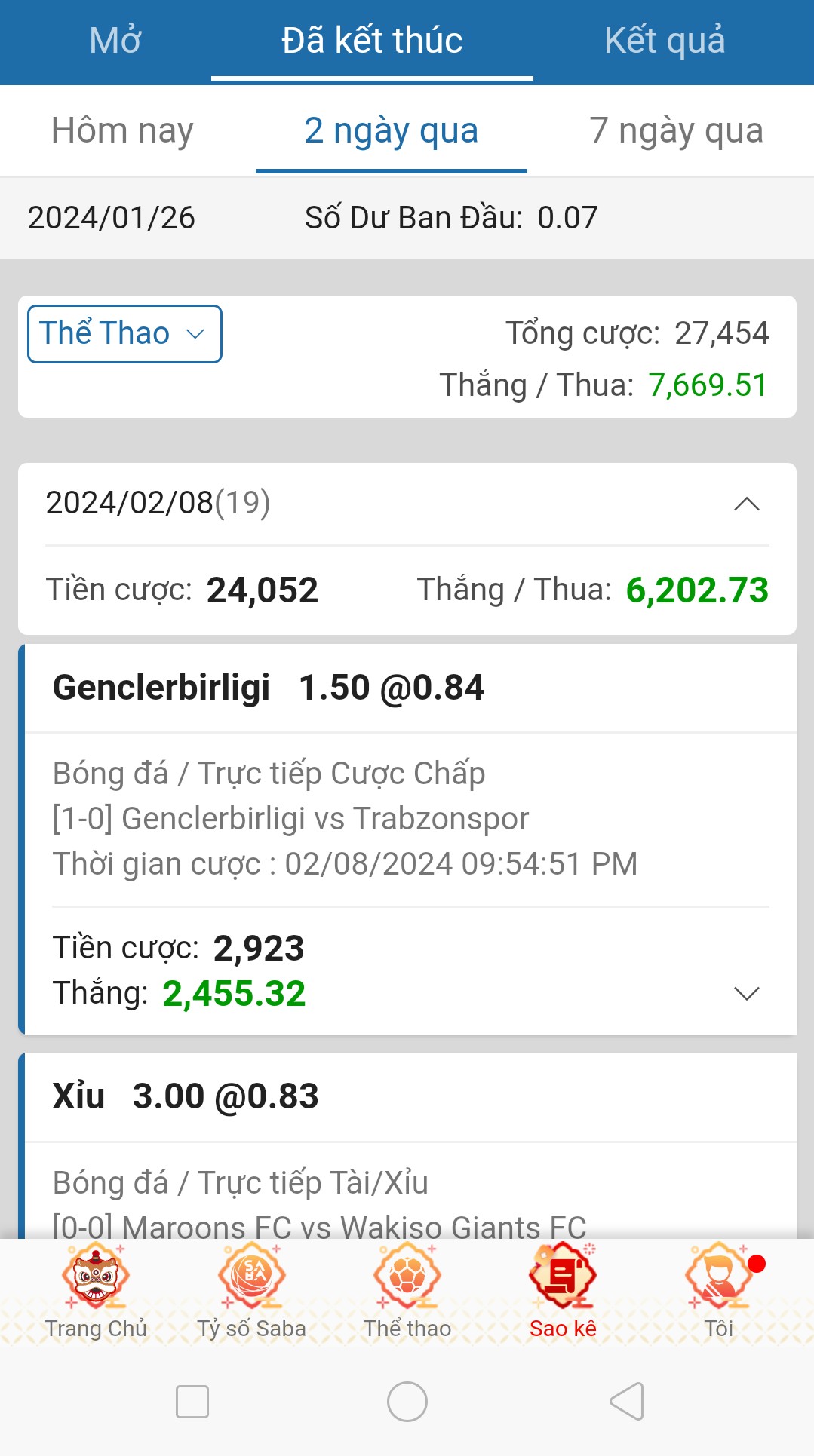Screen dimensions: 814x1456
Task: Switch to the Mở tab
Action: coord(115,41)
